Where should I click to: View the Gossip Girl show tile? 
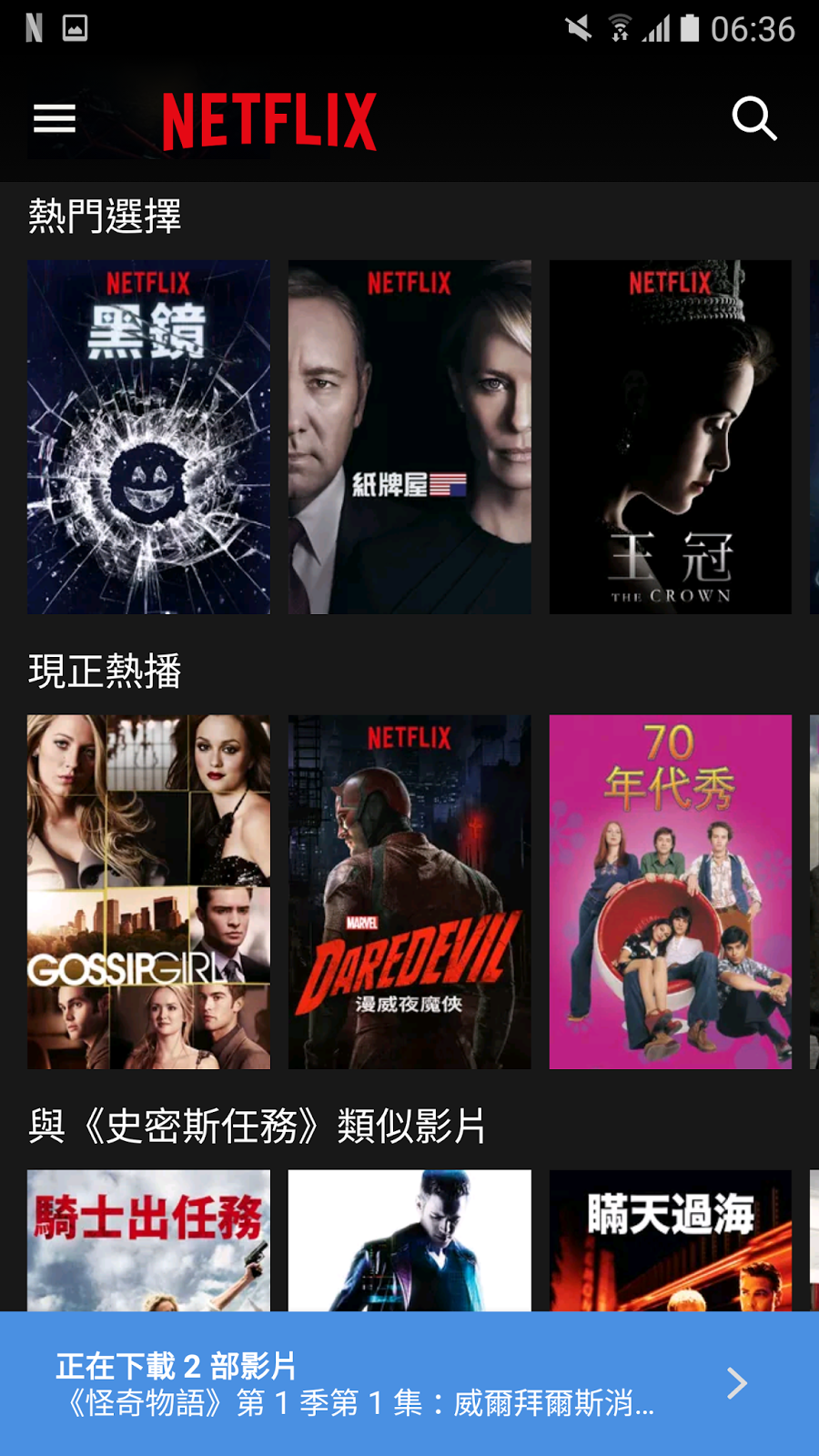coord(148,892)
